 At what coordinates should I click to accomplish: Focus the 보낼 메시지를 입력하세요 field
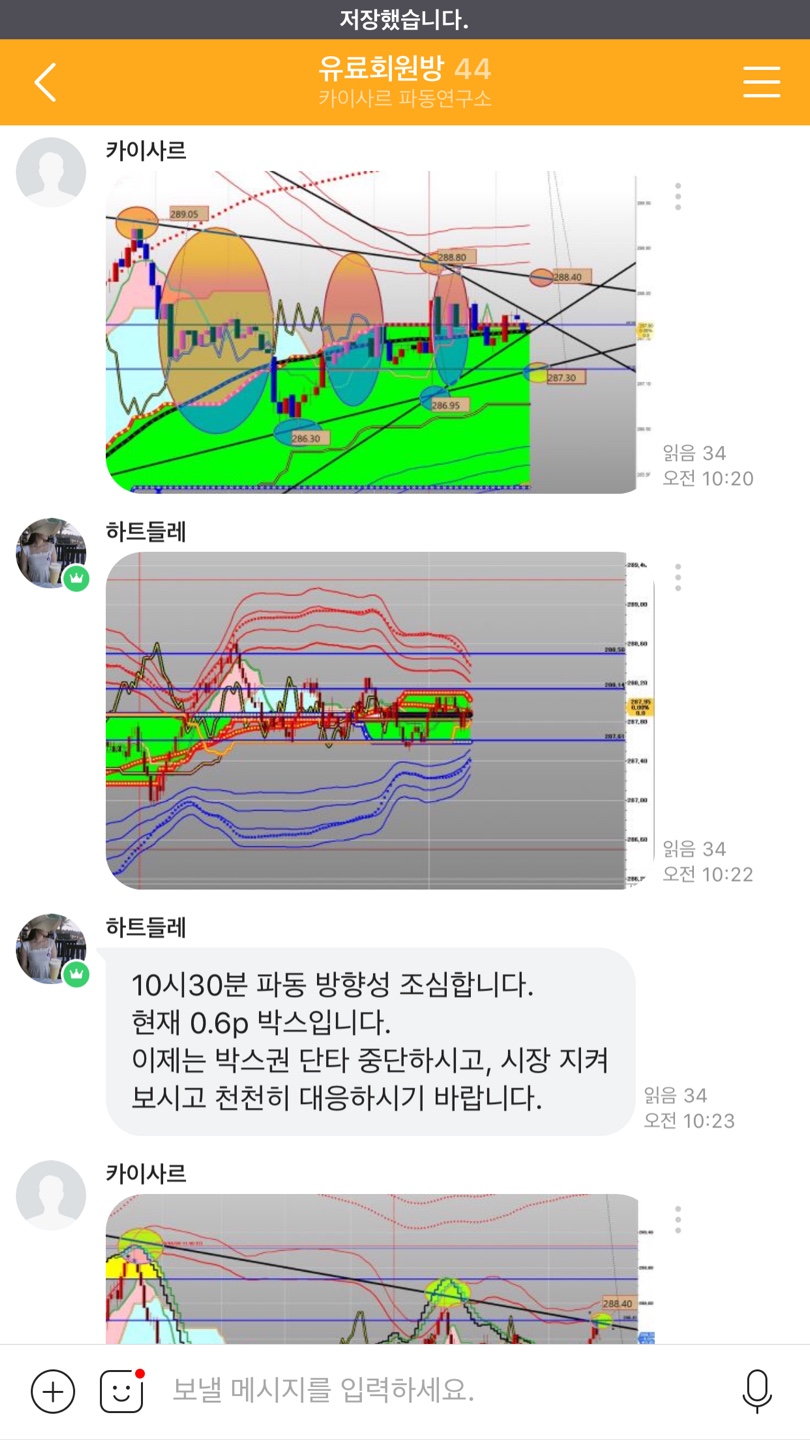click(x=440, y=1391)
